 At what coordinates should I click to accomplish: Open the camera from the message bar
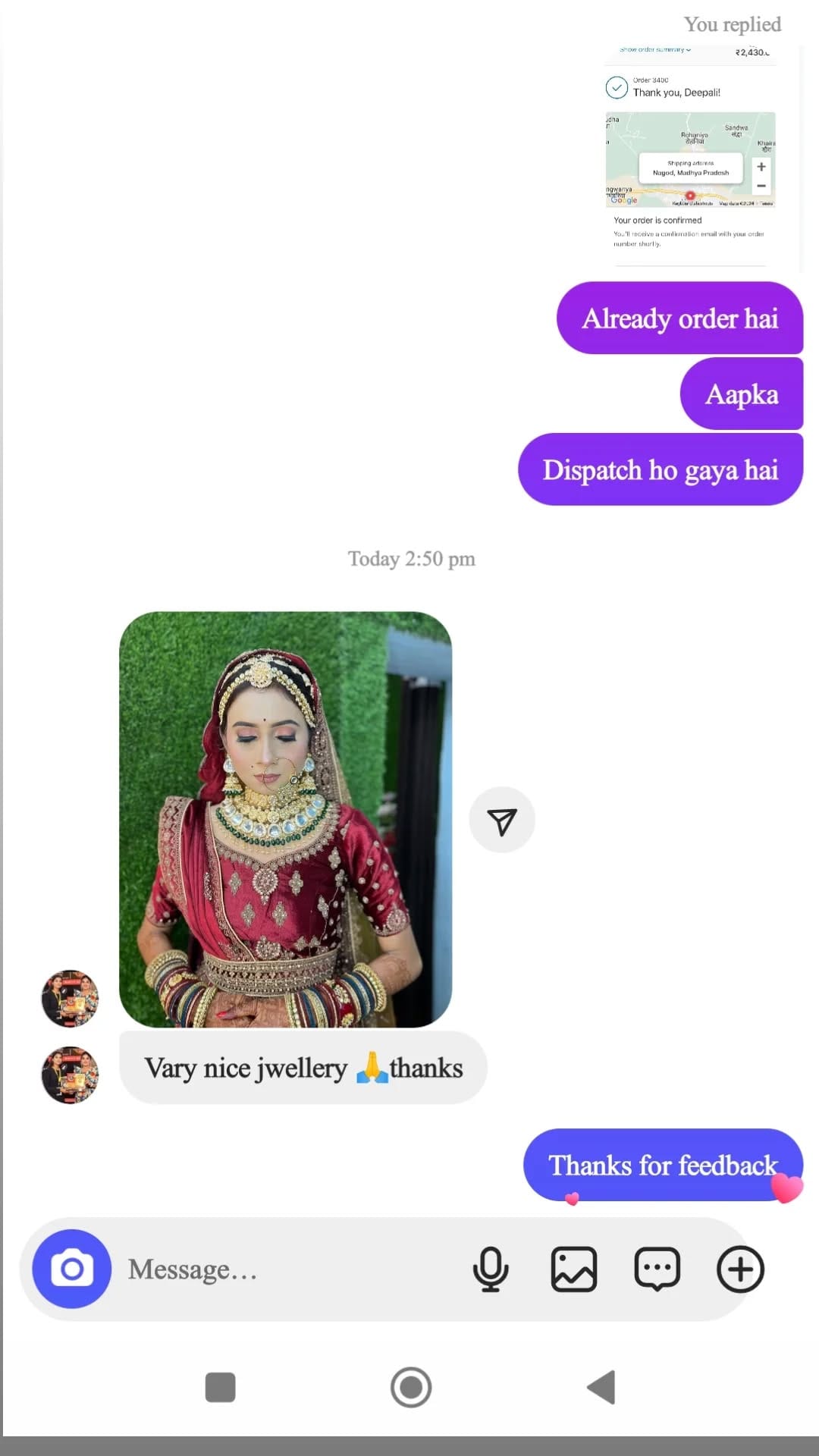point(71,1269)
